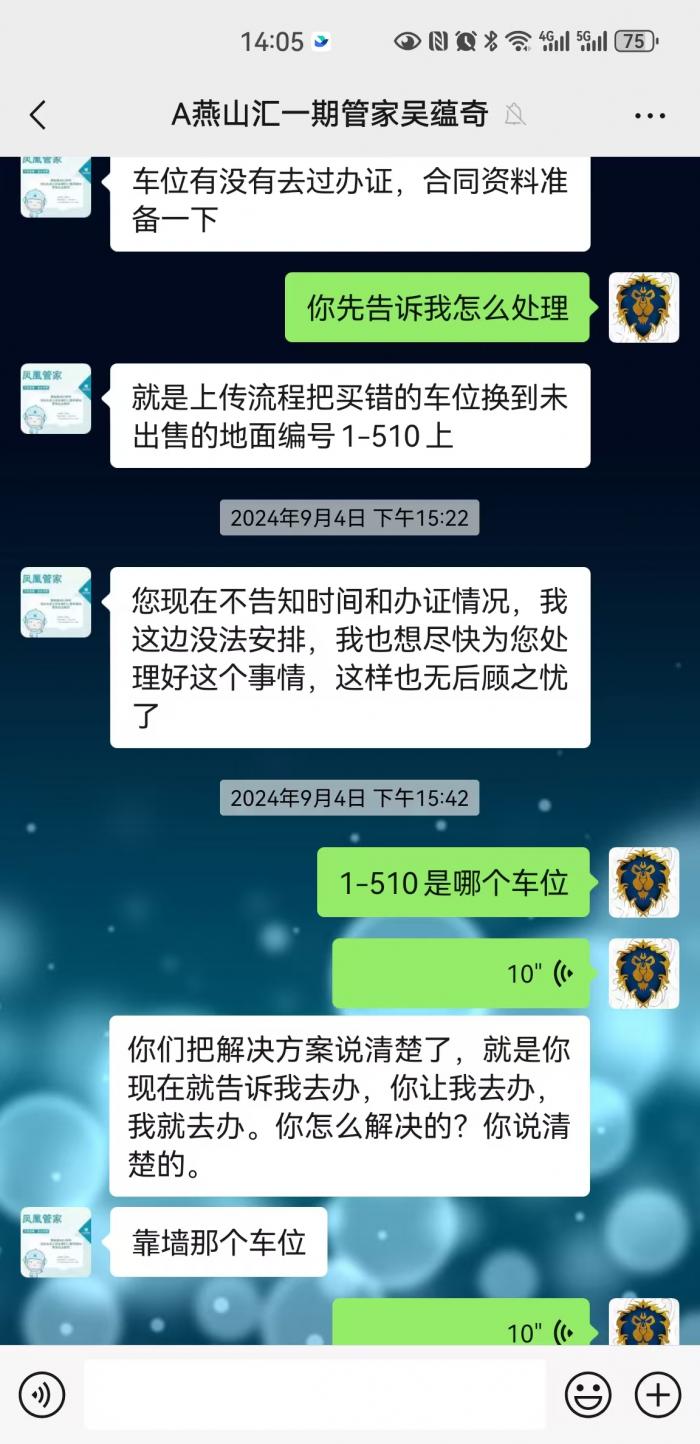Switch to voice input mode

(42, 1394)
